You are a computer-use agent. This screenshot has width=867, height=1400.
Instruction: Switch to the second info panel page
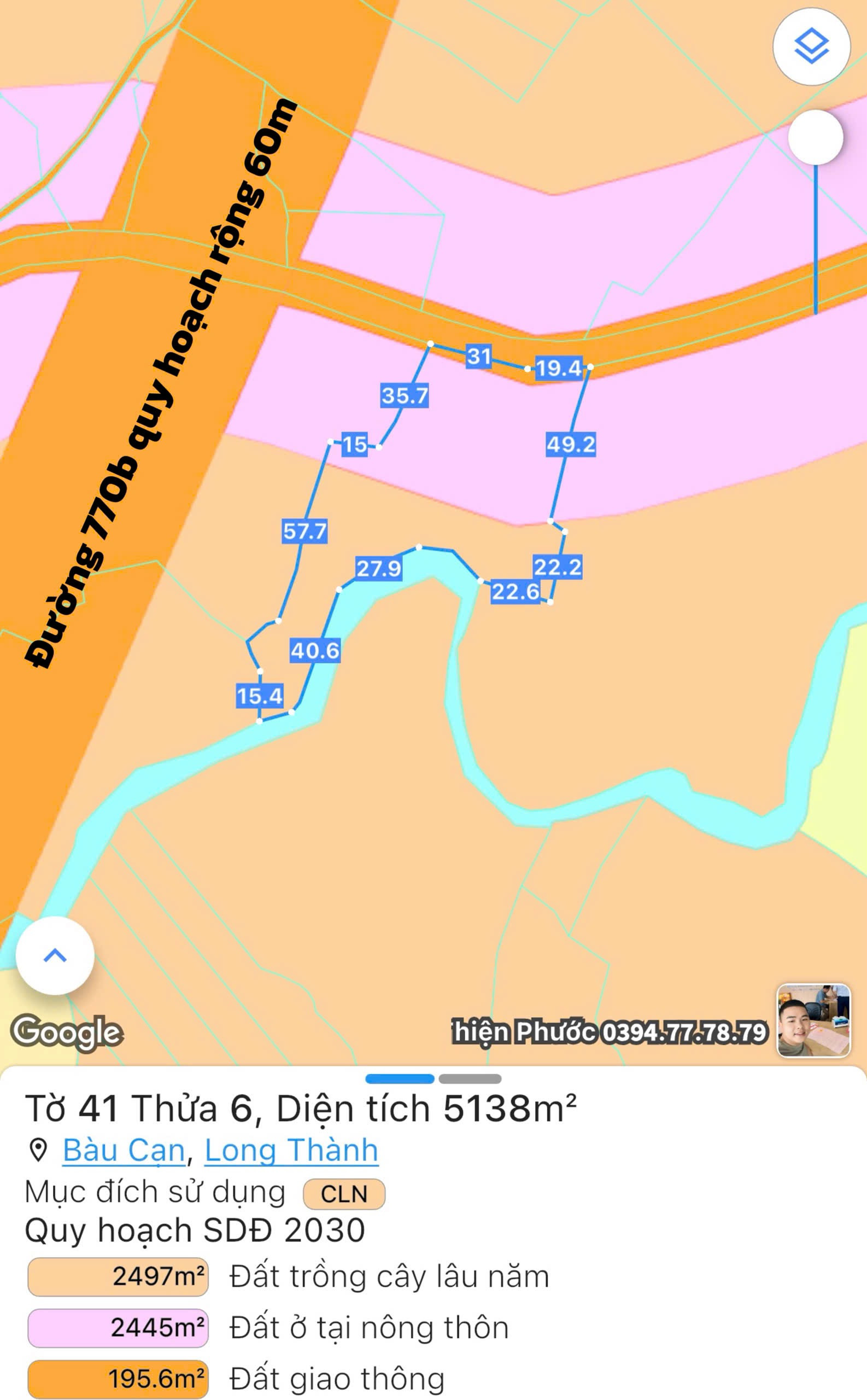pyautogui.click(x=470, y=1079)
